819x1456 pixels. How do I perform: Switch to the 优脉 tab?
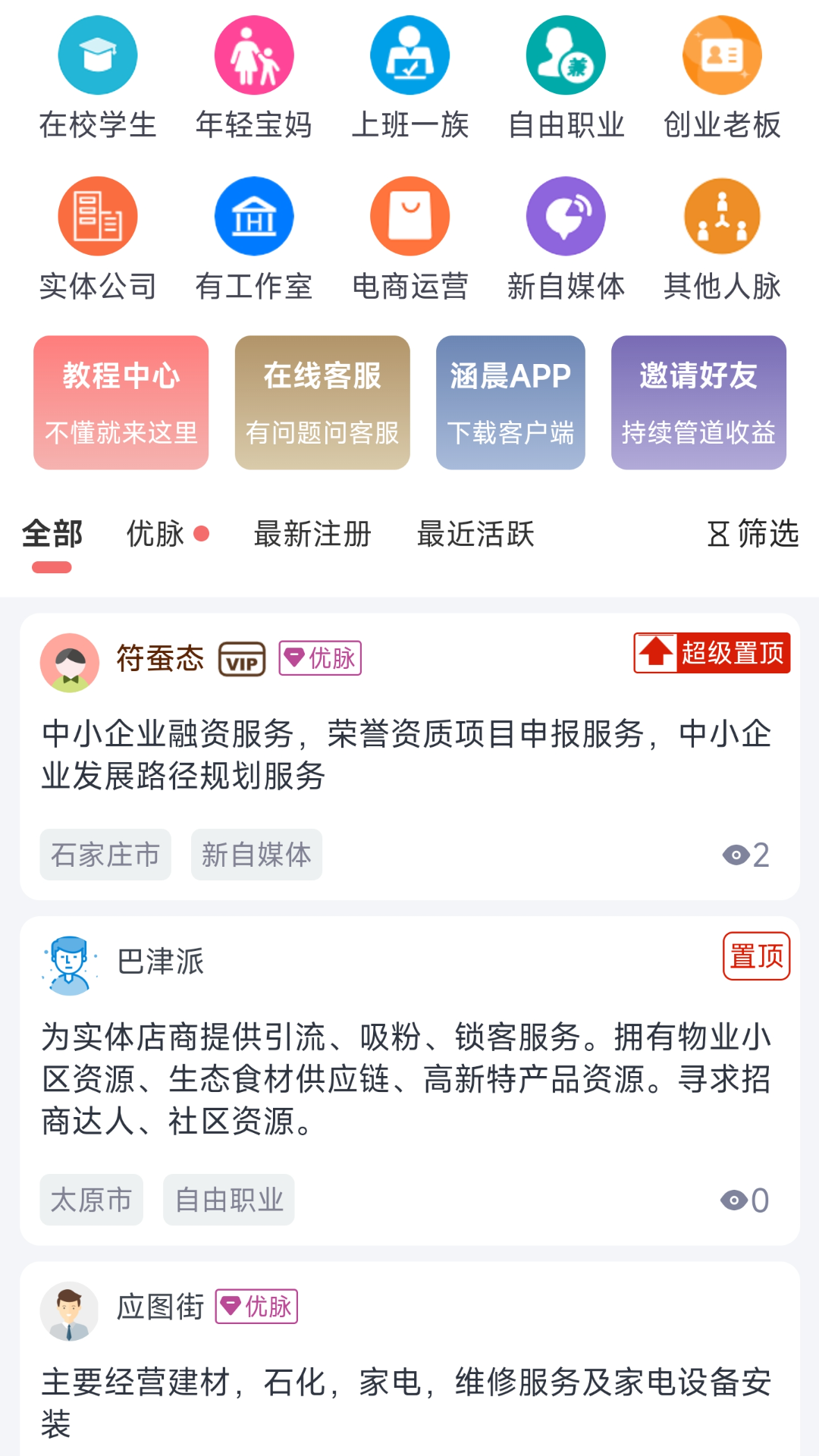coord(157,535)
